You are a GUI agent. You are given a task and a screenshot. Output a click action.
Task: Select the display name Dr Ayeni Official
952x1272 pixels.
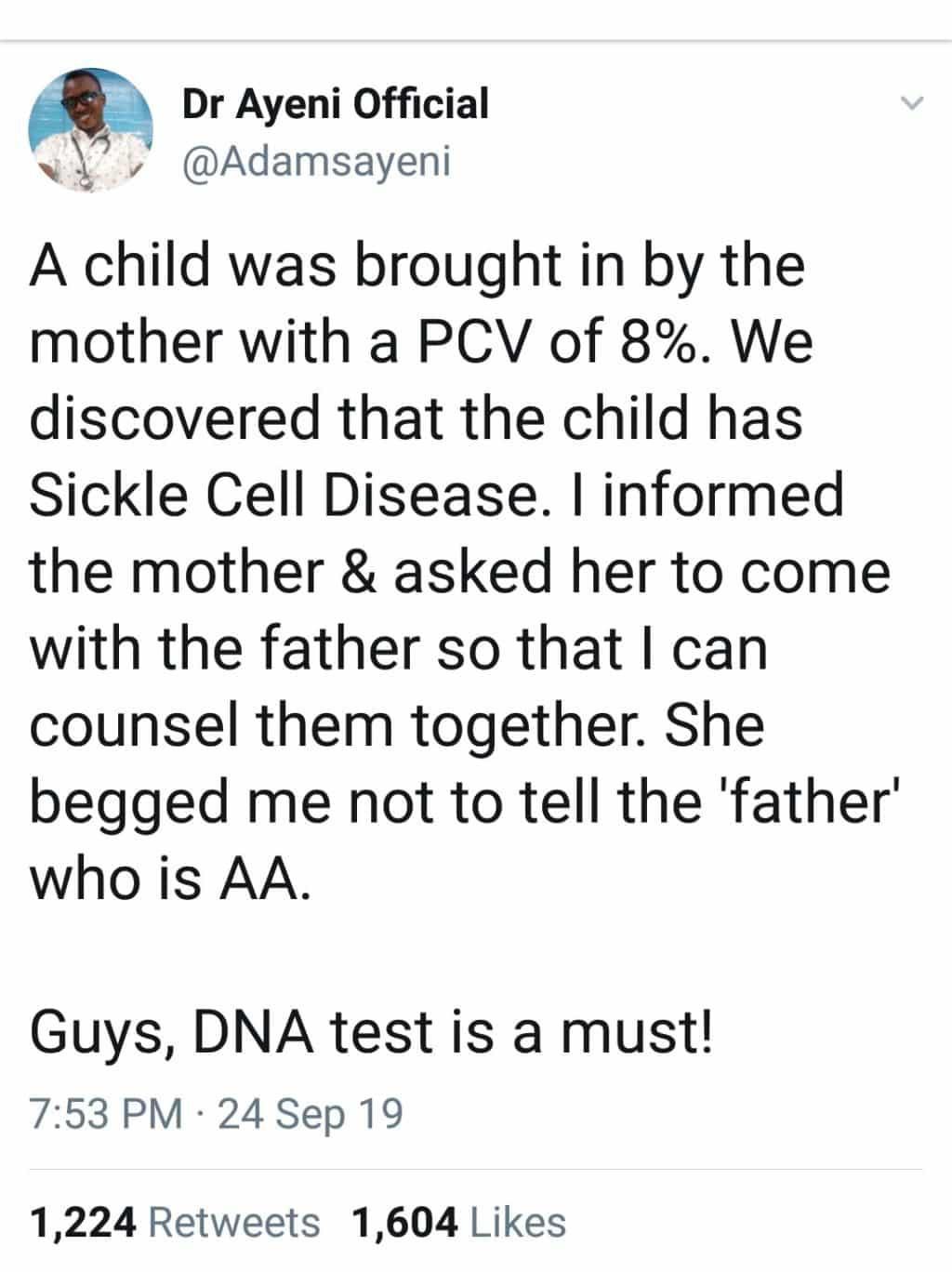(x=337, y=103)
